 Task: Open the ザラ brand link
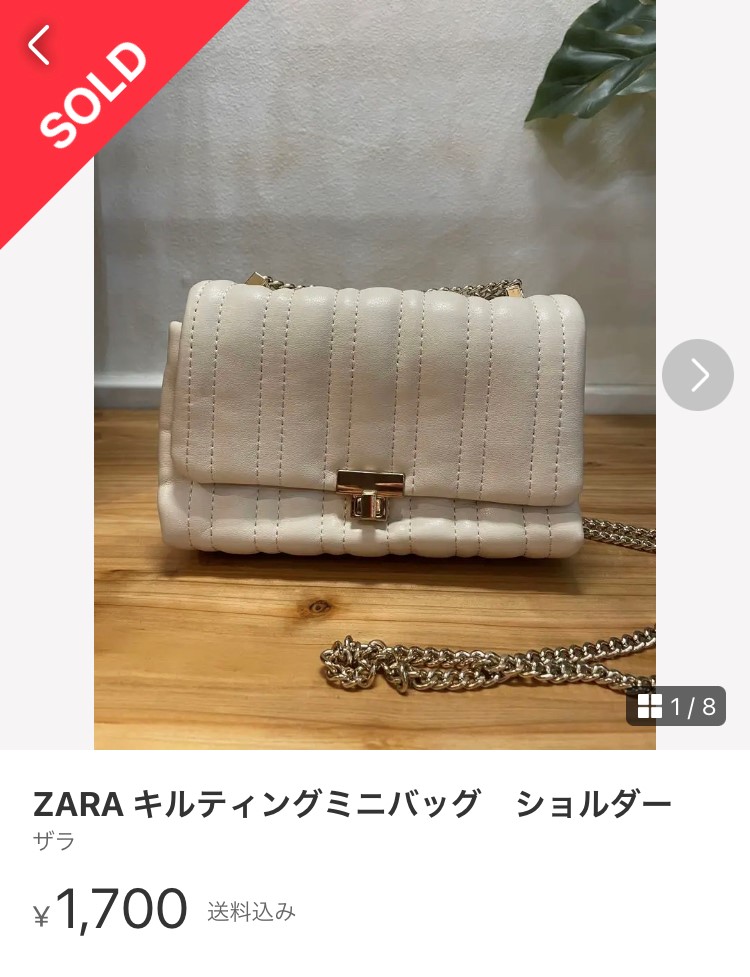click(x=54, y=842)
